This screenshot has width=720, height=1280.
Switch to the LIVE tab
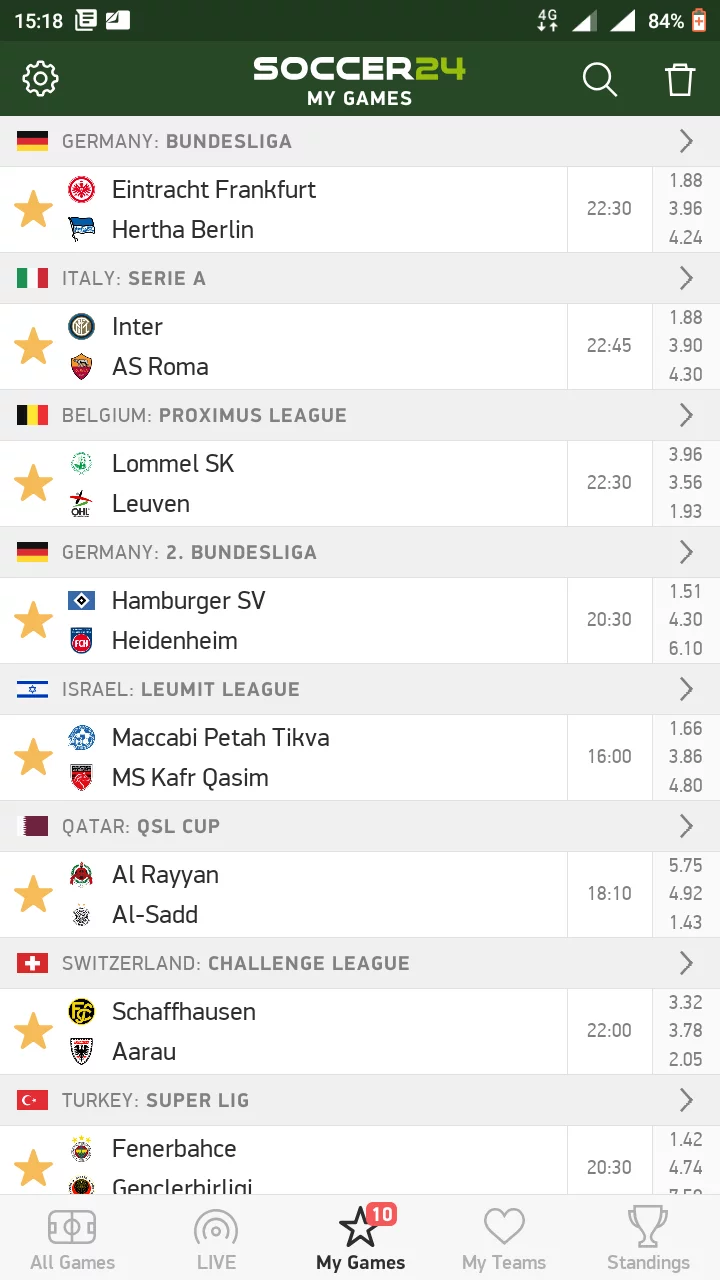coord(216,1239)
